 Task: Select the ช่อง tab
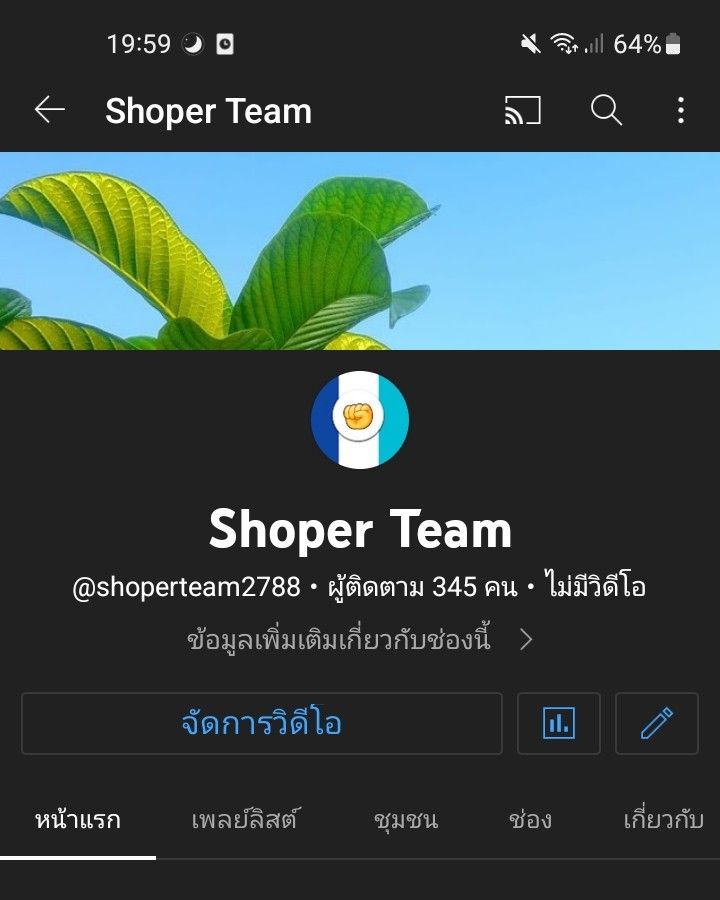532,819
